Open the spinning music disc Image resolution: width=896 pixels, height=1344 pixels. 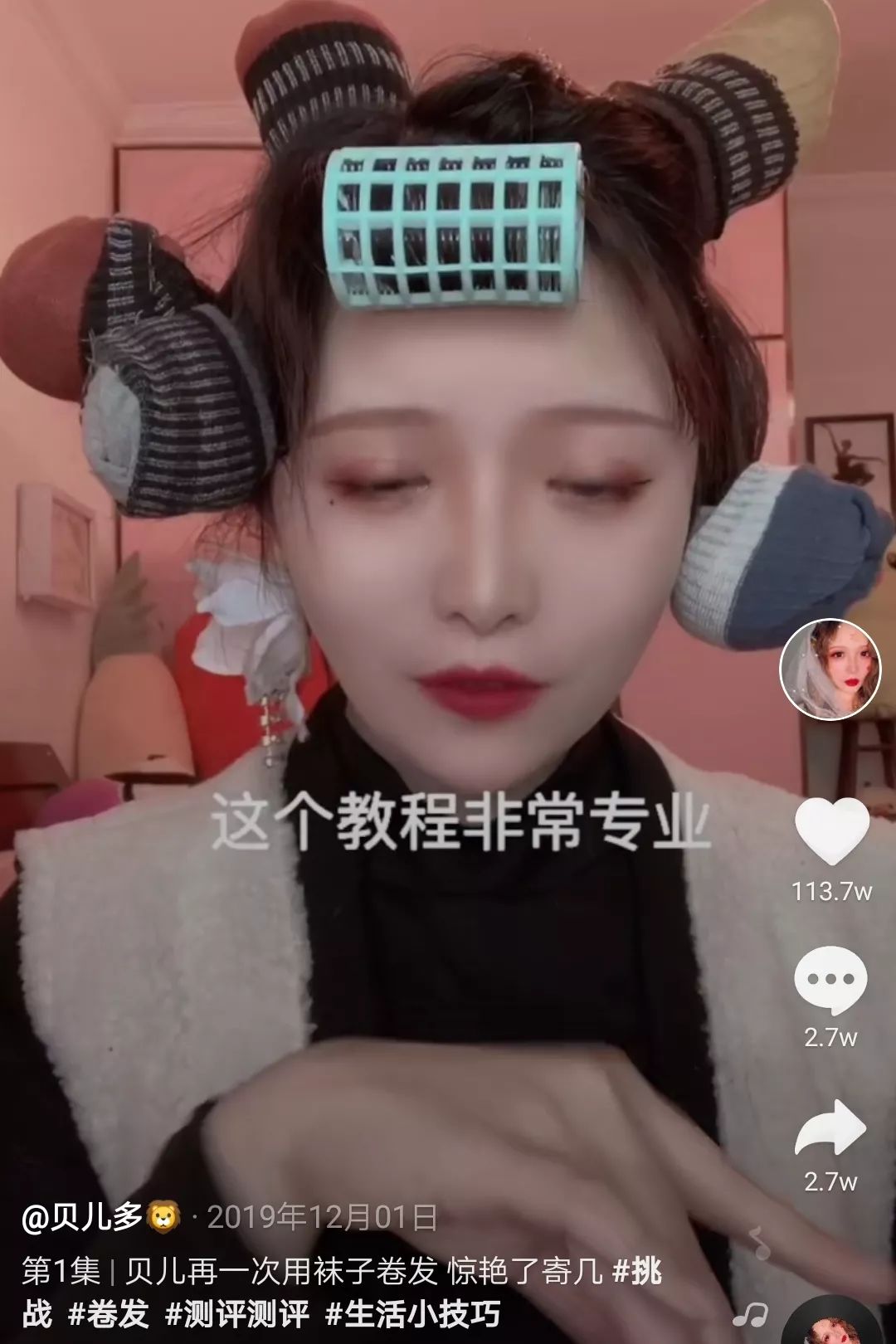pyautogui.click(x=834, y=1323)
